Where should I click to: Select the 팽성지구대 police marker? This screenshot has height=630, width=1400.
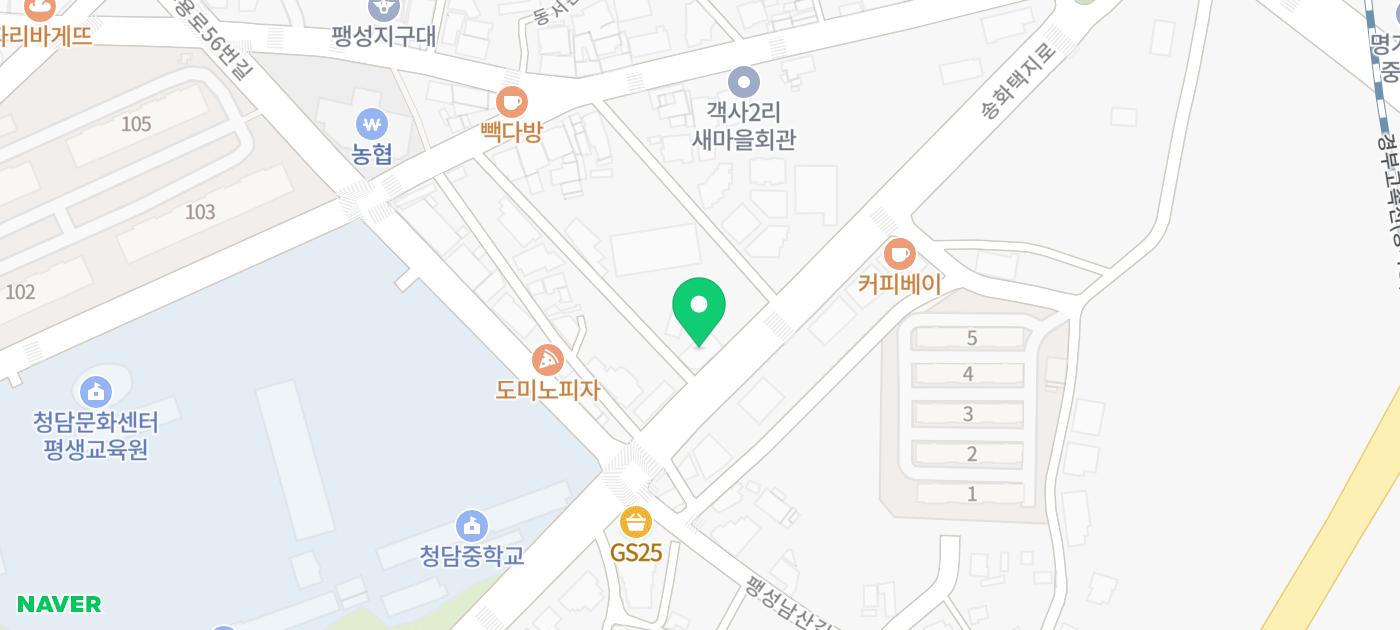[x=384, y=10]
